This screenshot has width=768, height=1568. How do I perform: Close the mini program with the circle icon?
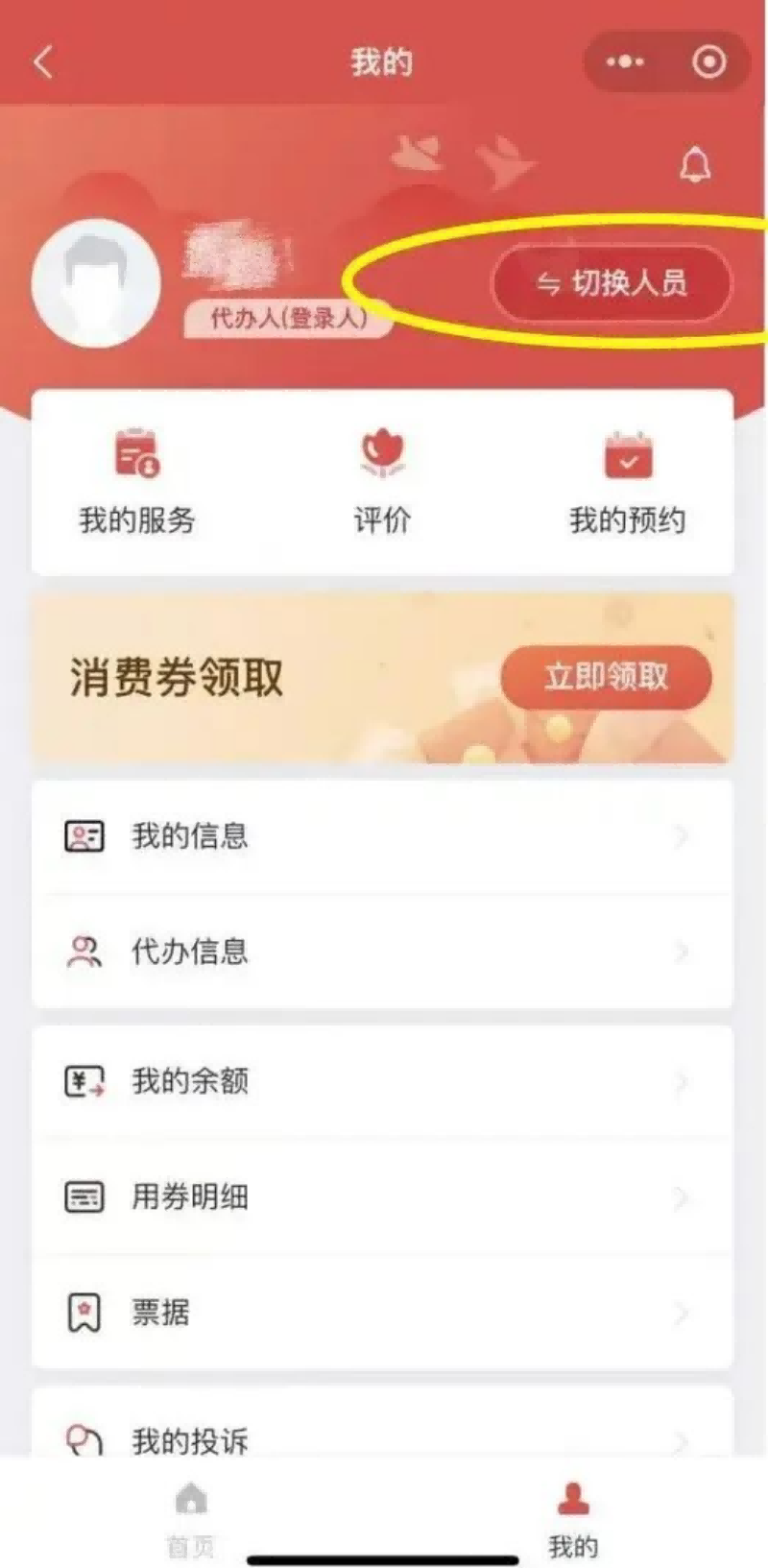[x=709, y=62]
